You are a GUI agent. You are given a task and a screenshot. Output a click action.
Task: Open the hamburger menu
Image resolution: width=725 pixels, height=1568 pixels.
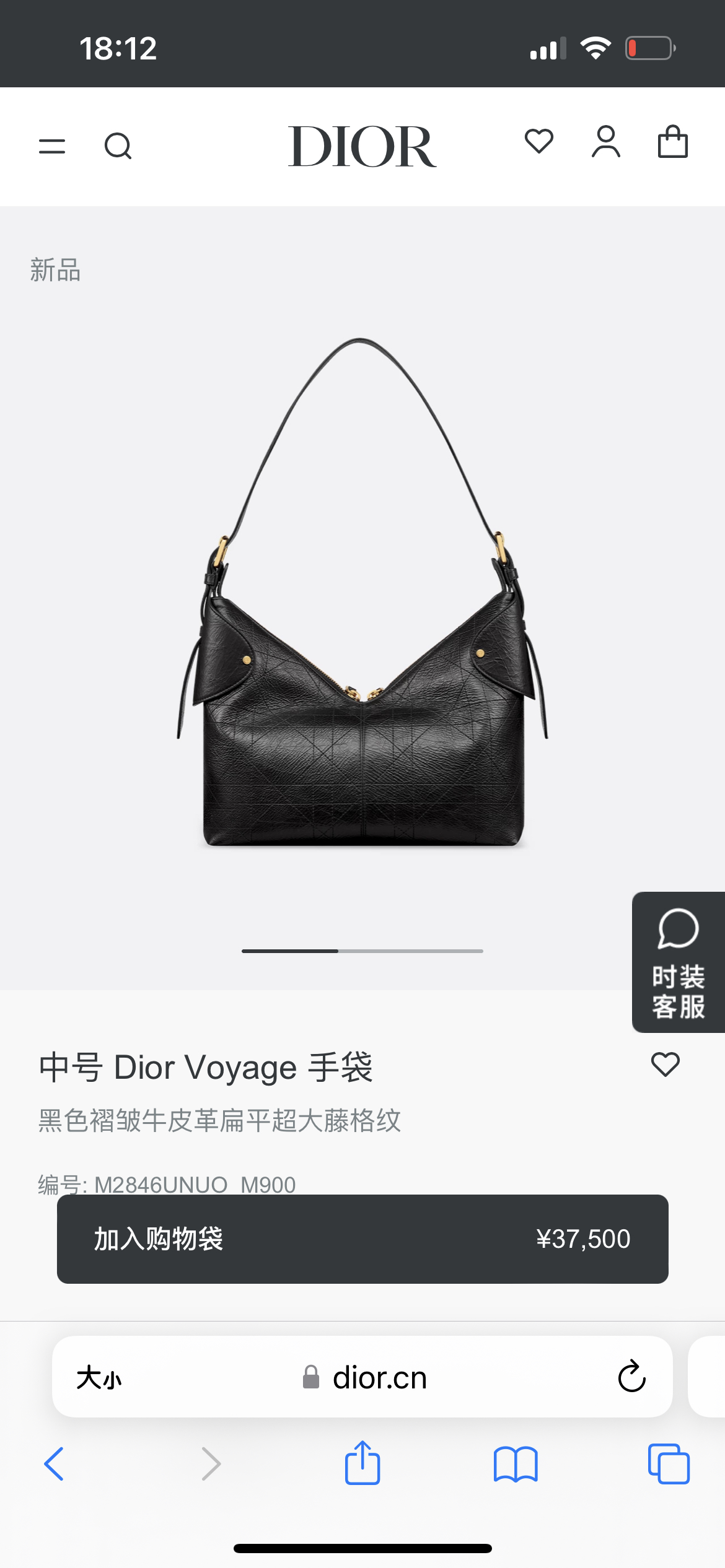(52, 146)
